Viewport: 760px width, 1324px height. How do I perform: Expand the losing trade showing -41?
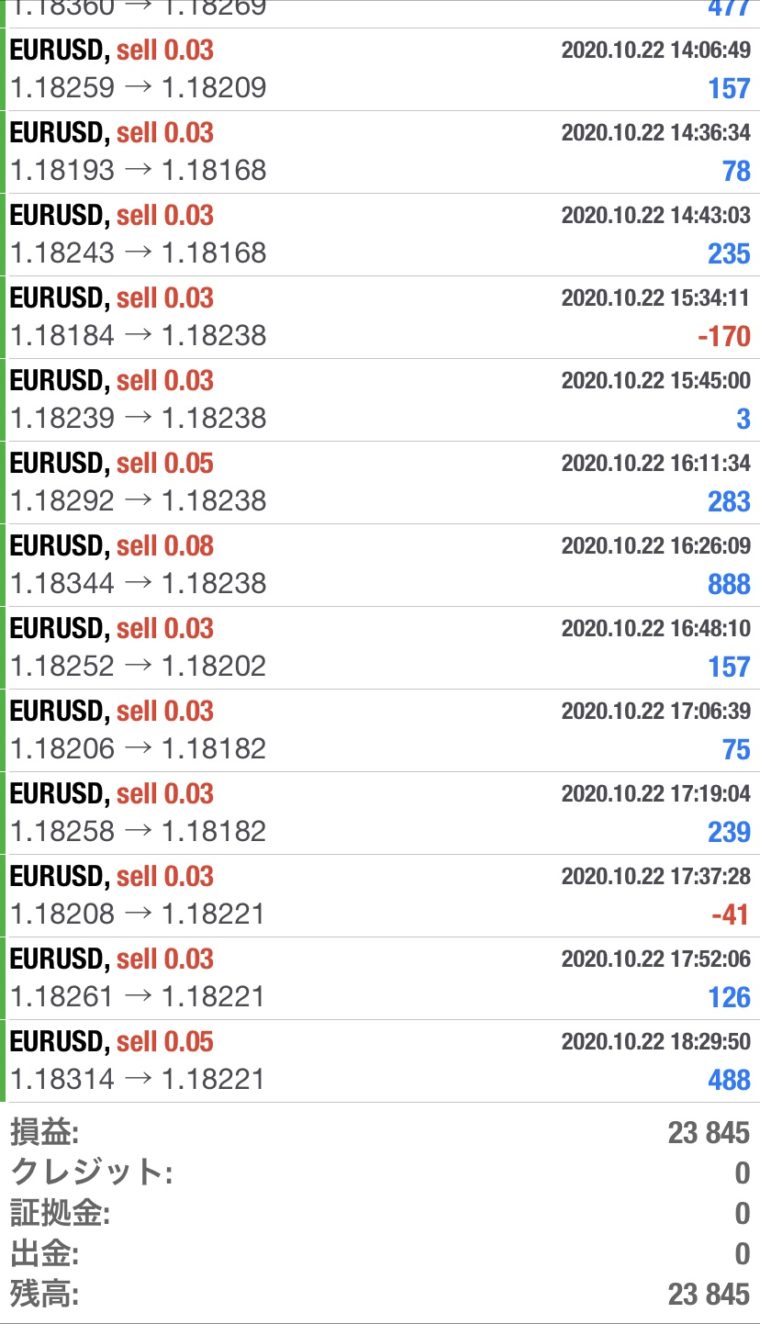(x=380, y=896)
